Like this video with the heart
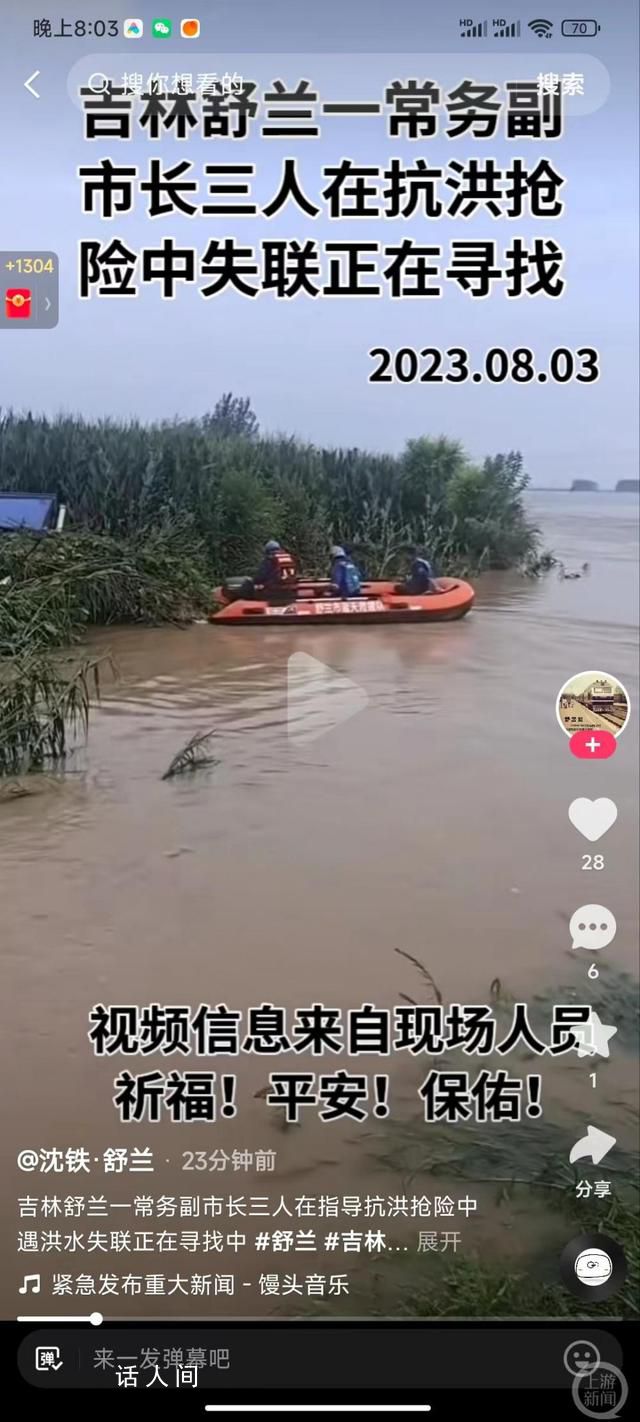The image size is (640, 1422). click(x=592, y=820)
